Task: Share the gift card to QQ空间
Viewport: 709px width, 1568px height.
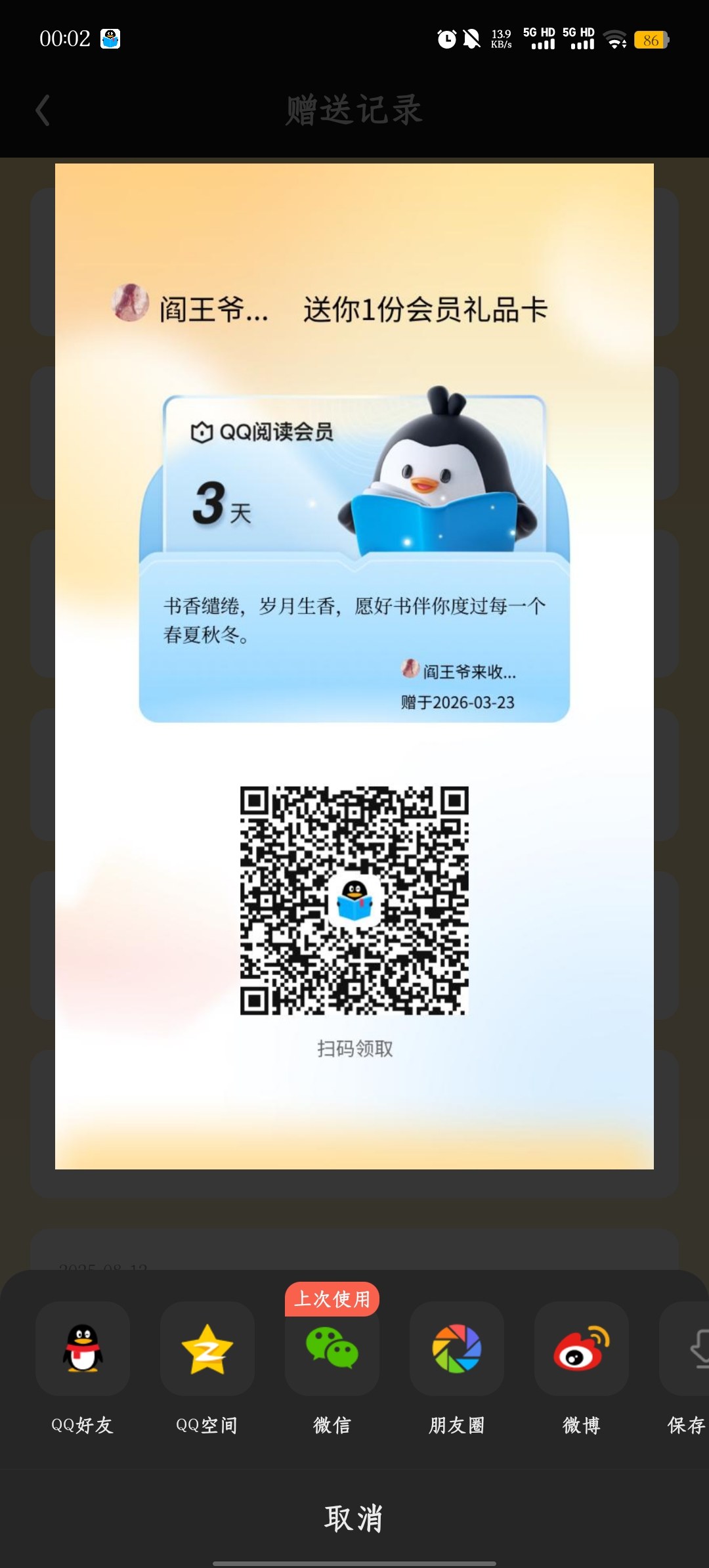Action: 207,1348
